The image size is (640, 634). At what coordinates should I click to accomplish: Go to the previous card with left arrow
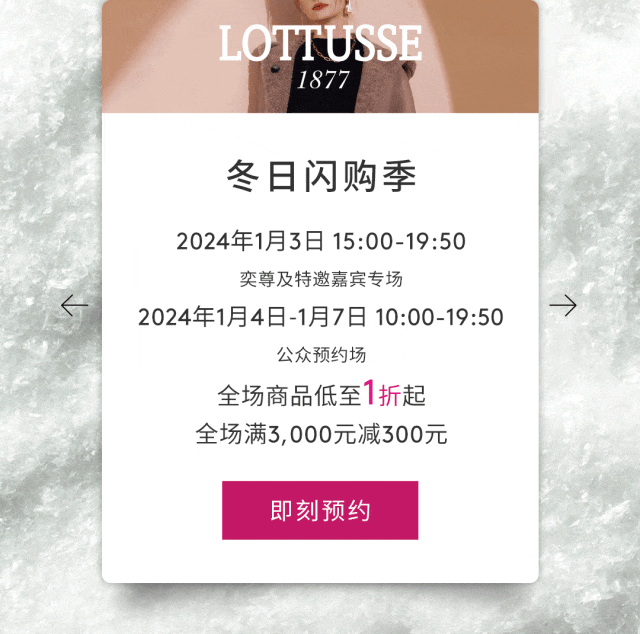74,305
